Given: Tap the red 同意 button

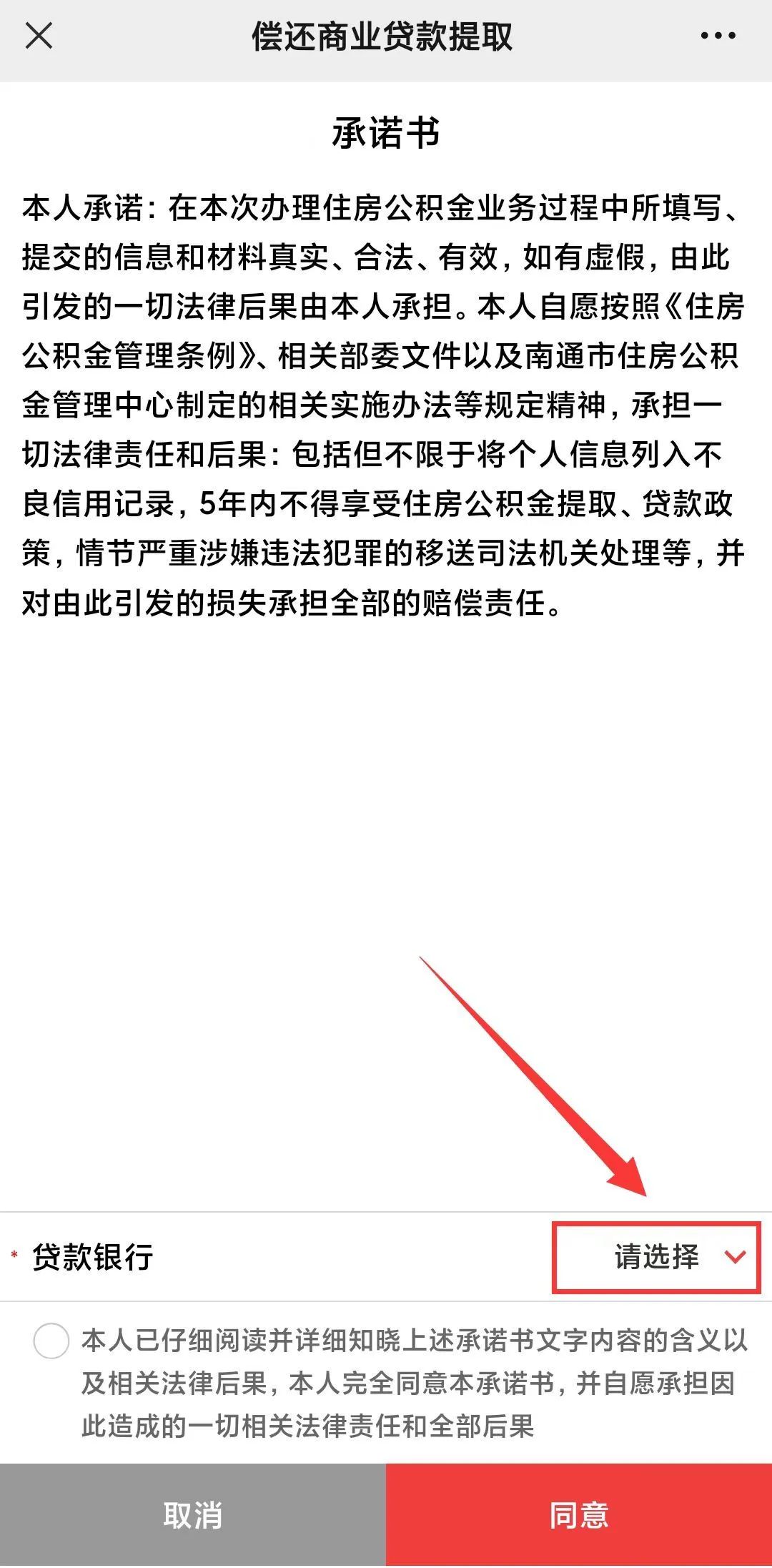Looking at the screenshot, I should pos(579,1515).
